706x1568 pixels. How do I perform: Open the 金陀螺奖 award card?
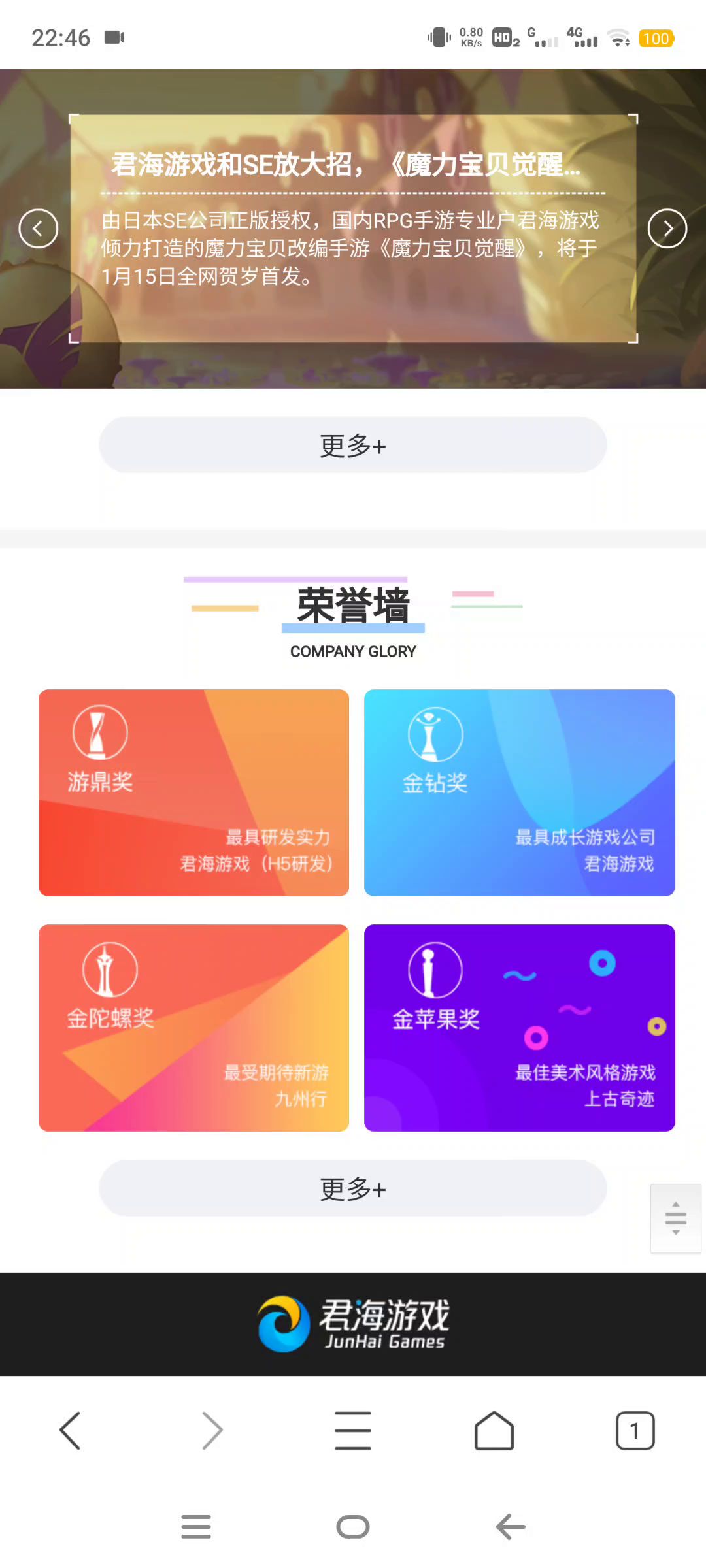(193, 1028)
